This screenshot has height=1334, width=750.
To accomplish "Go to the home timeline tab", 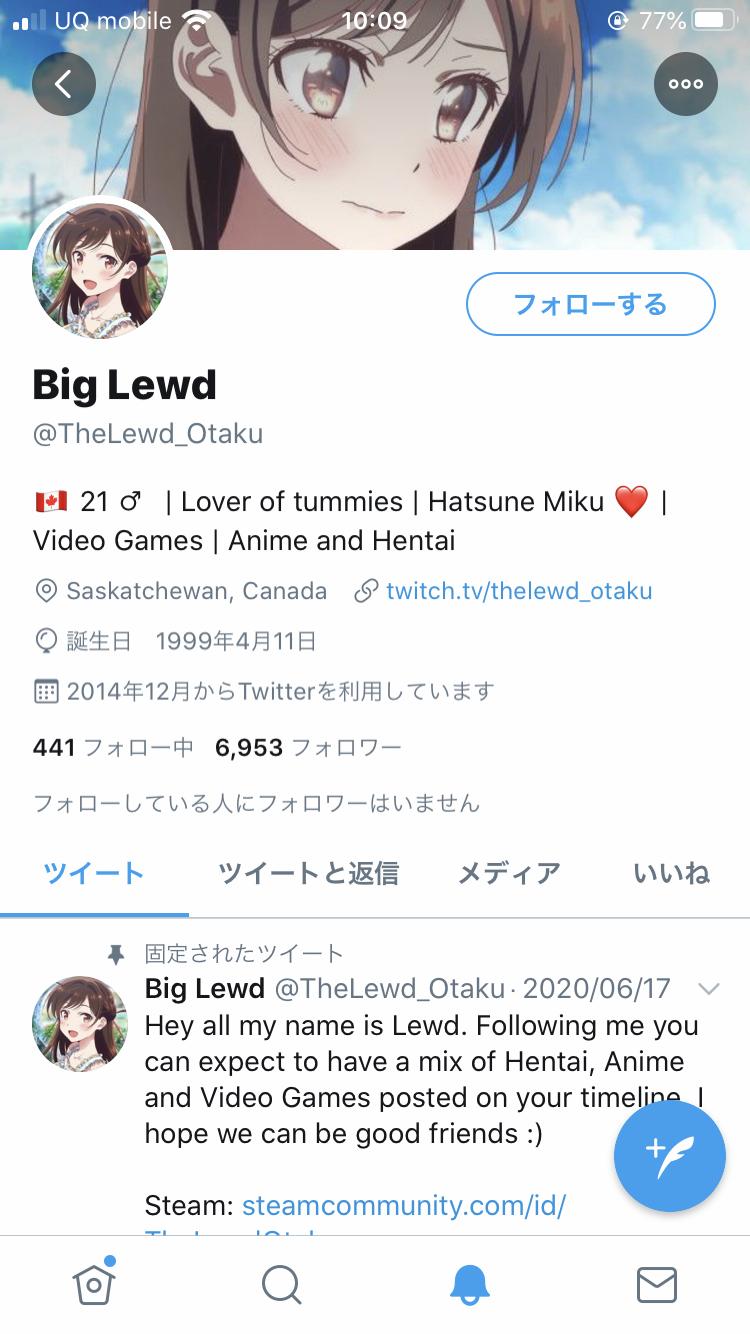I will click(94, 1283).
